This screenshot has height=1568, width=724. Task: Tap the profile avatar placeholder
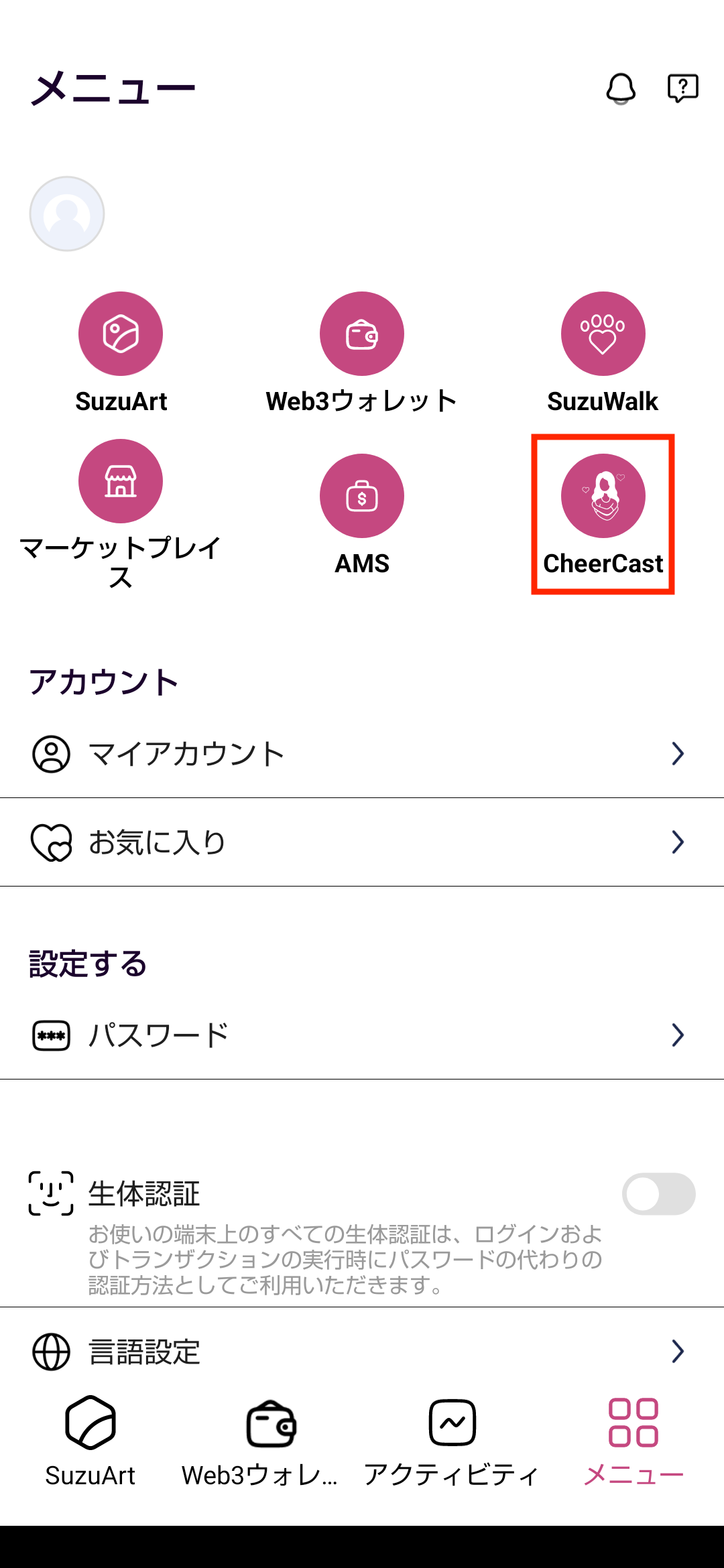(x=67, y=213)
